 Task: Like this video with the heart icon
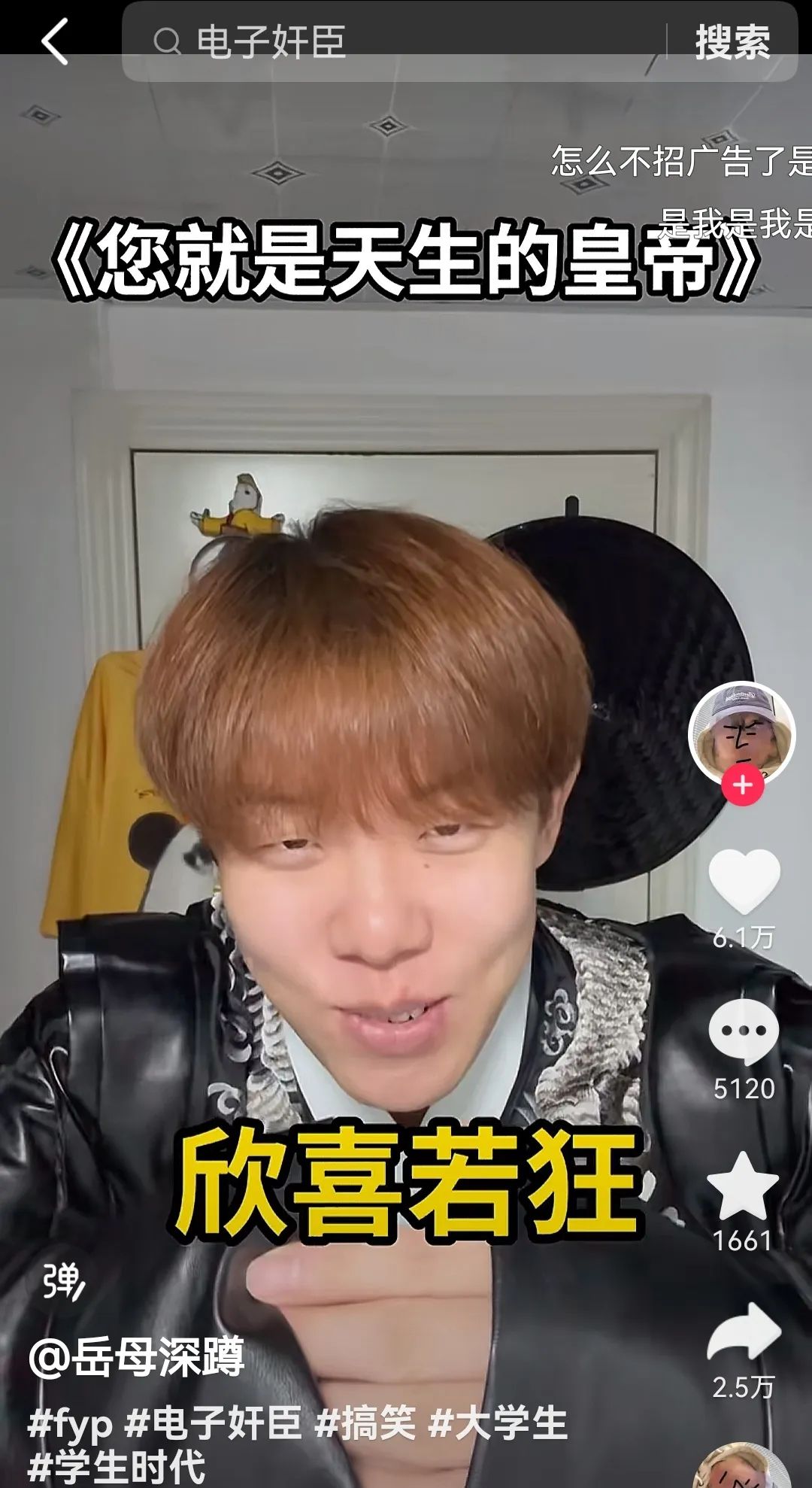click(744, 882)
